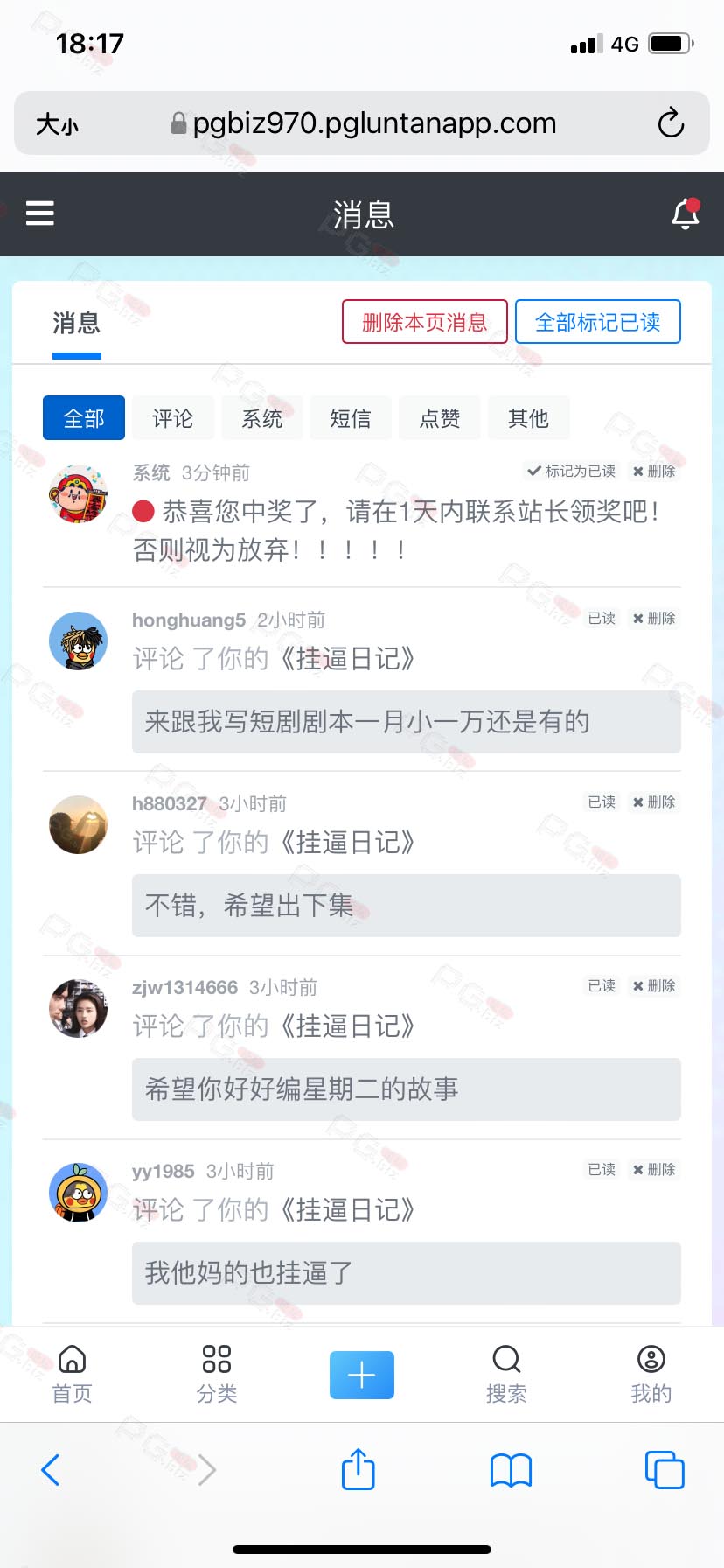724x1568 pixels.
Task: Delete yy1985's comment notification
Action: click(654, 1170)
